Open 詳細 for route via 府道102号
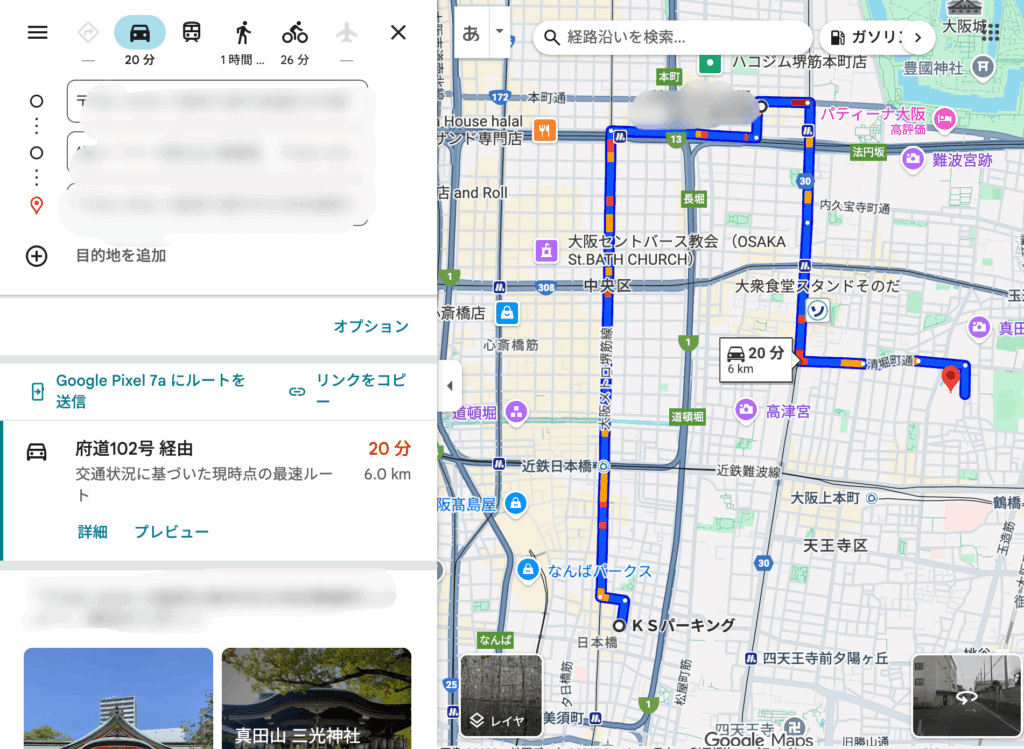 point(92,532)
